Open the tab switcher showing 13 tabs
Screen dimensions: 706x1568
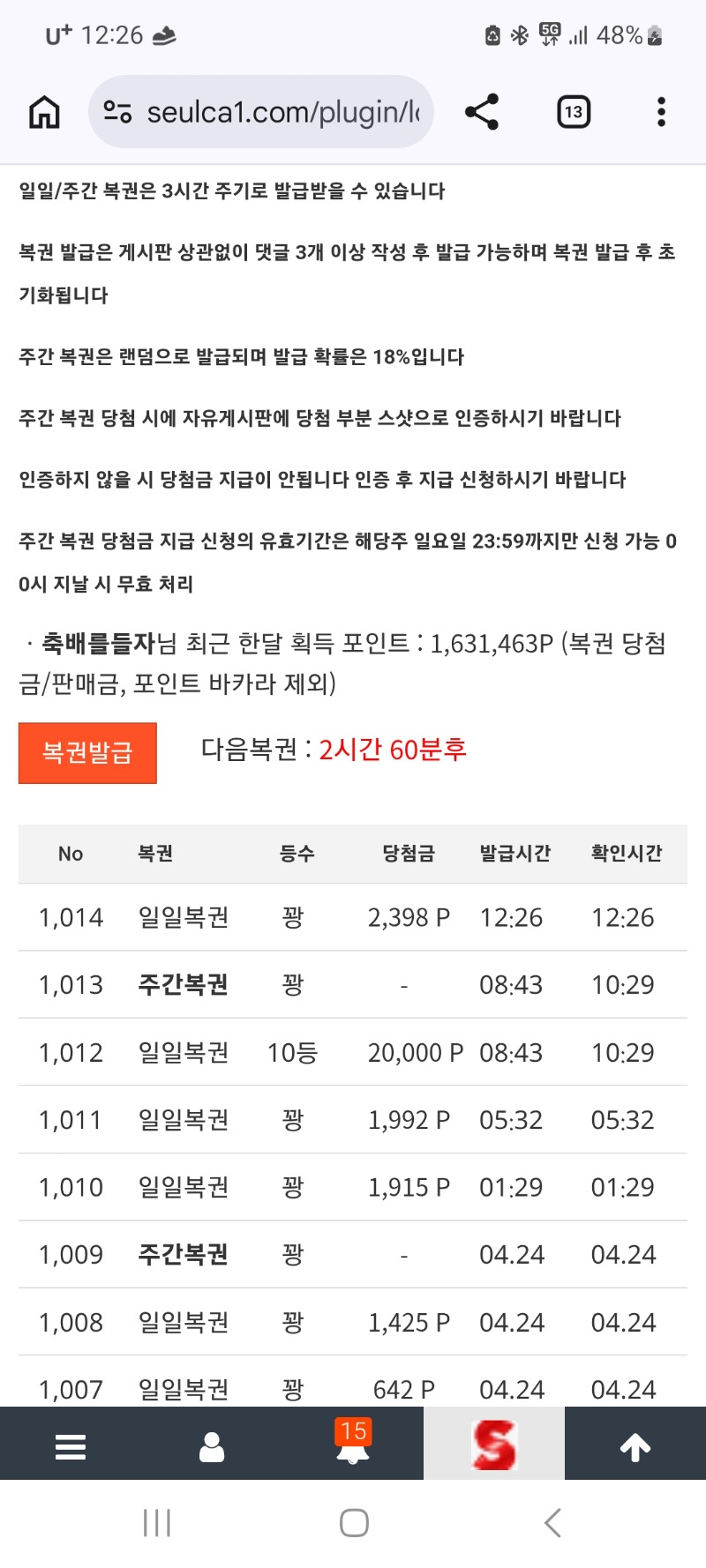pyautogui.click(x=574, y=112)
